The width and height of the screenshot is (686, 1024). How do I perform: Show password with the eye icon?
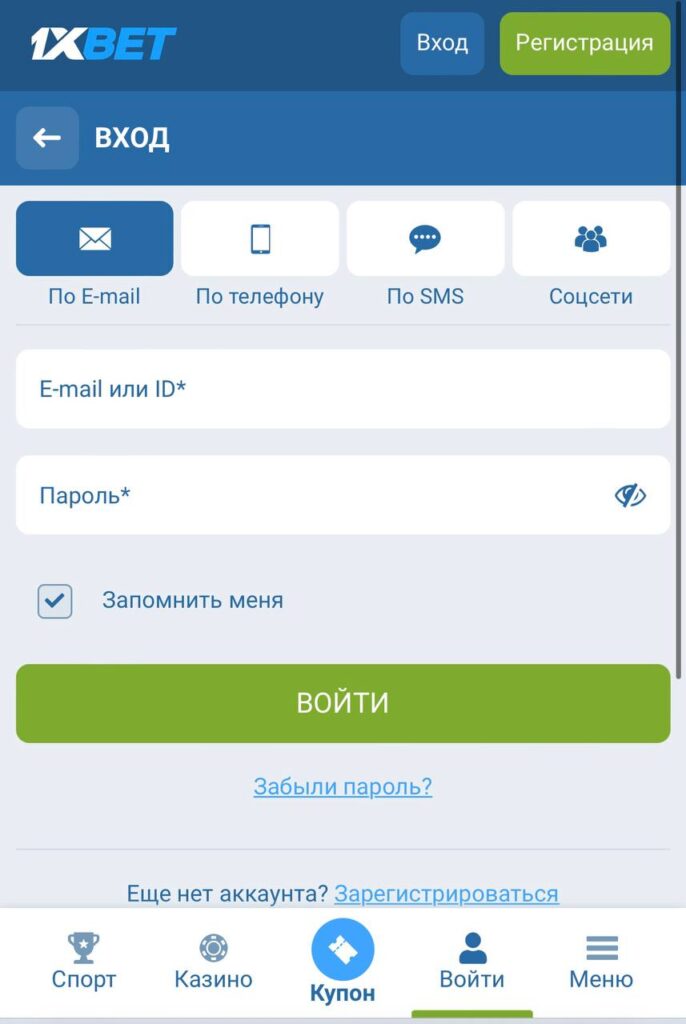(x=630, y=495)
